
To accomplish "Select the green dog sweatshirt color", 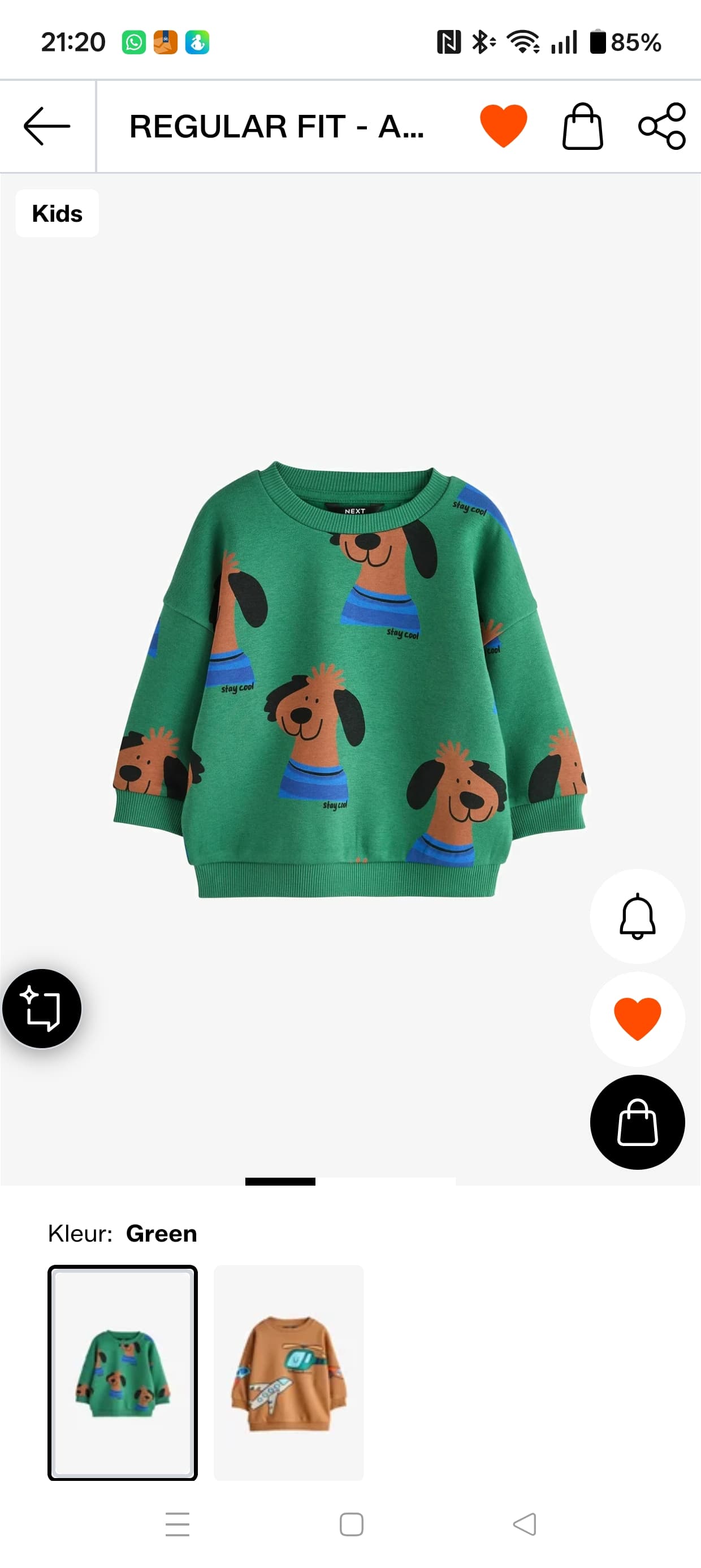I will click(x=123, y=1373).
